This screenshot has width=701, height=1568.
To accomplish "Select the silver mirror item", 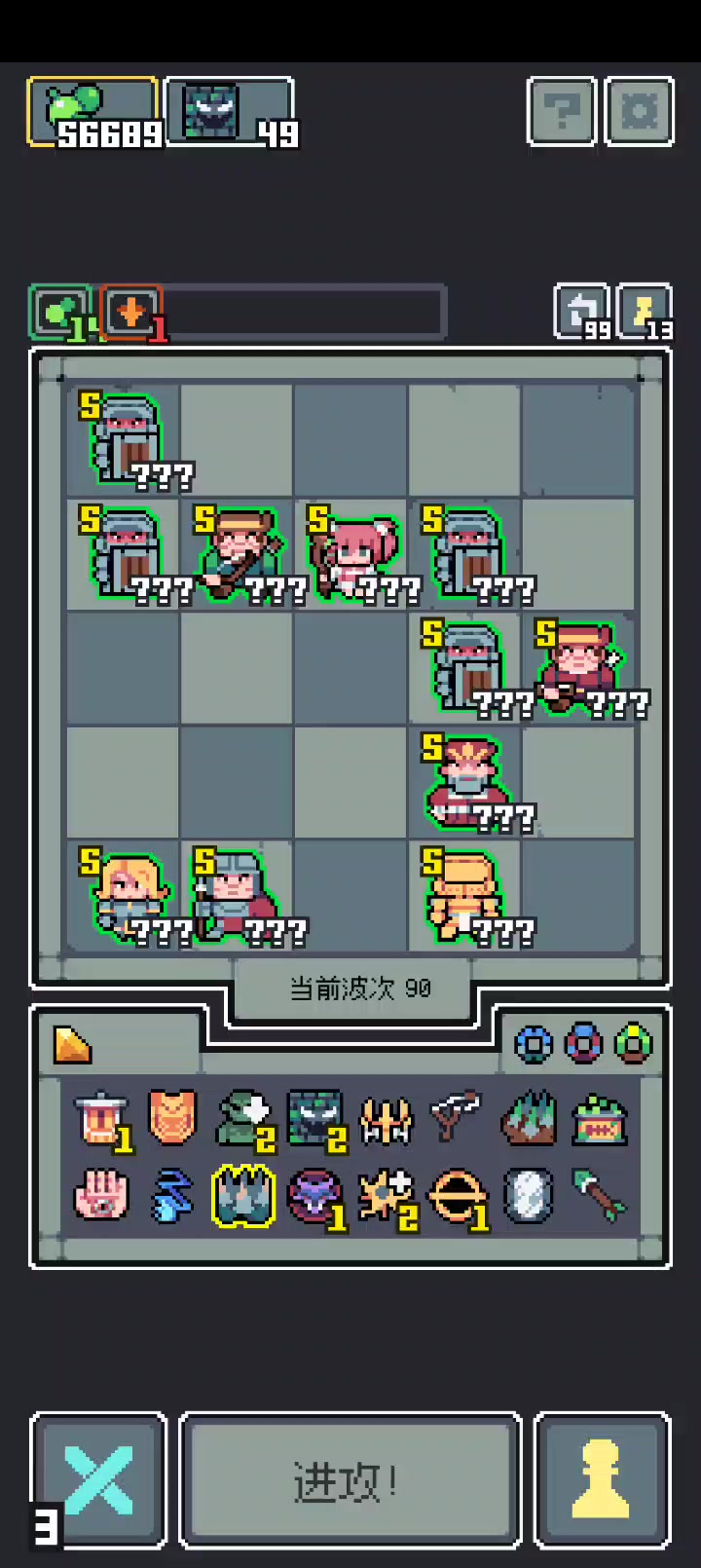I will coord(529,1196).
